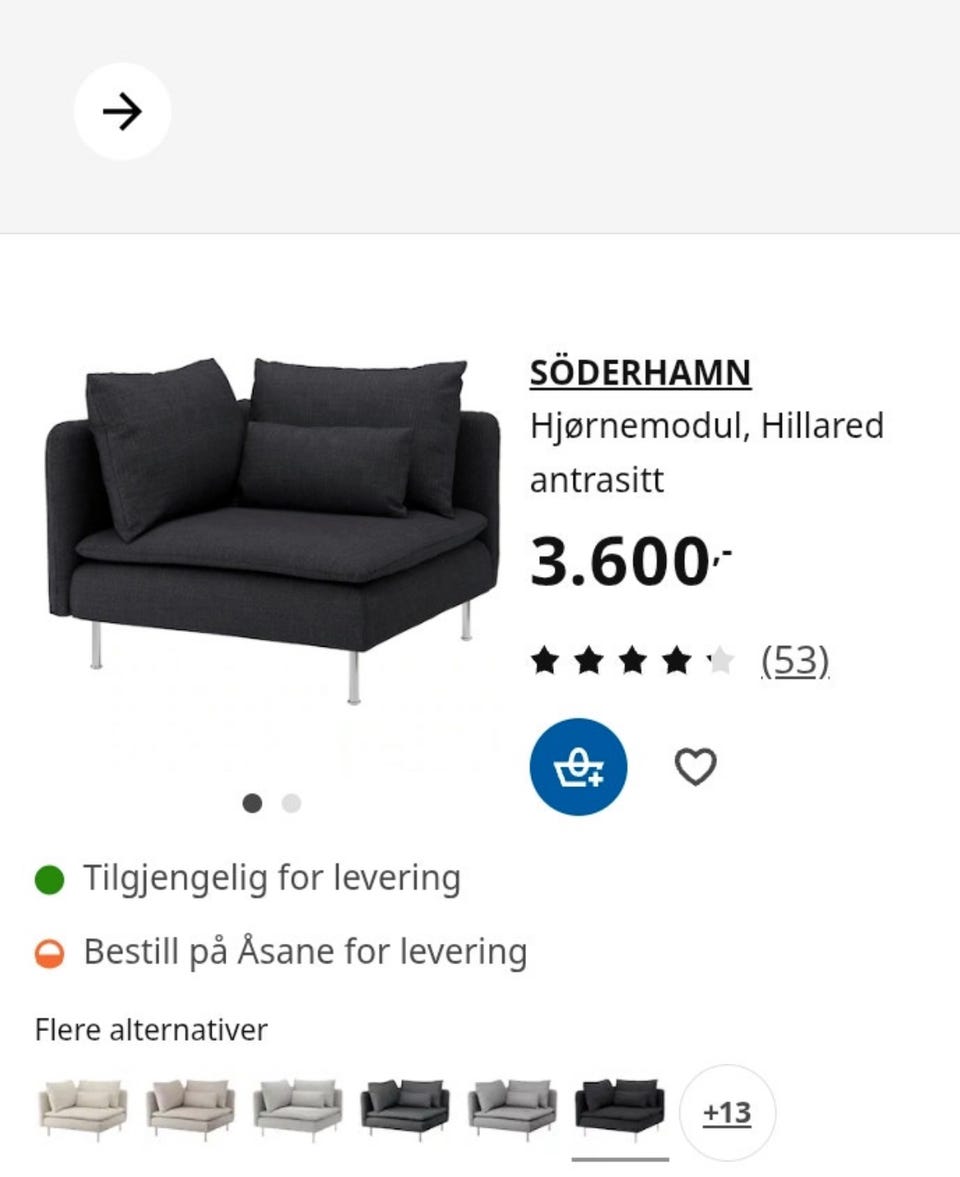Expand the review count (53) details
960x1177 pixels.
tap(795, 659)
